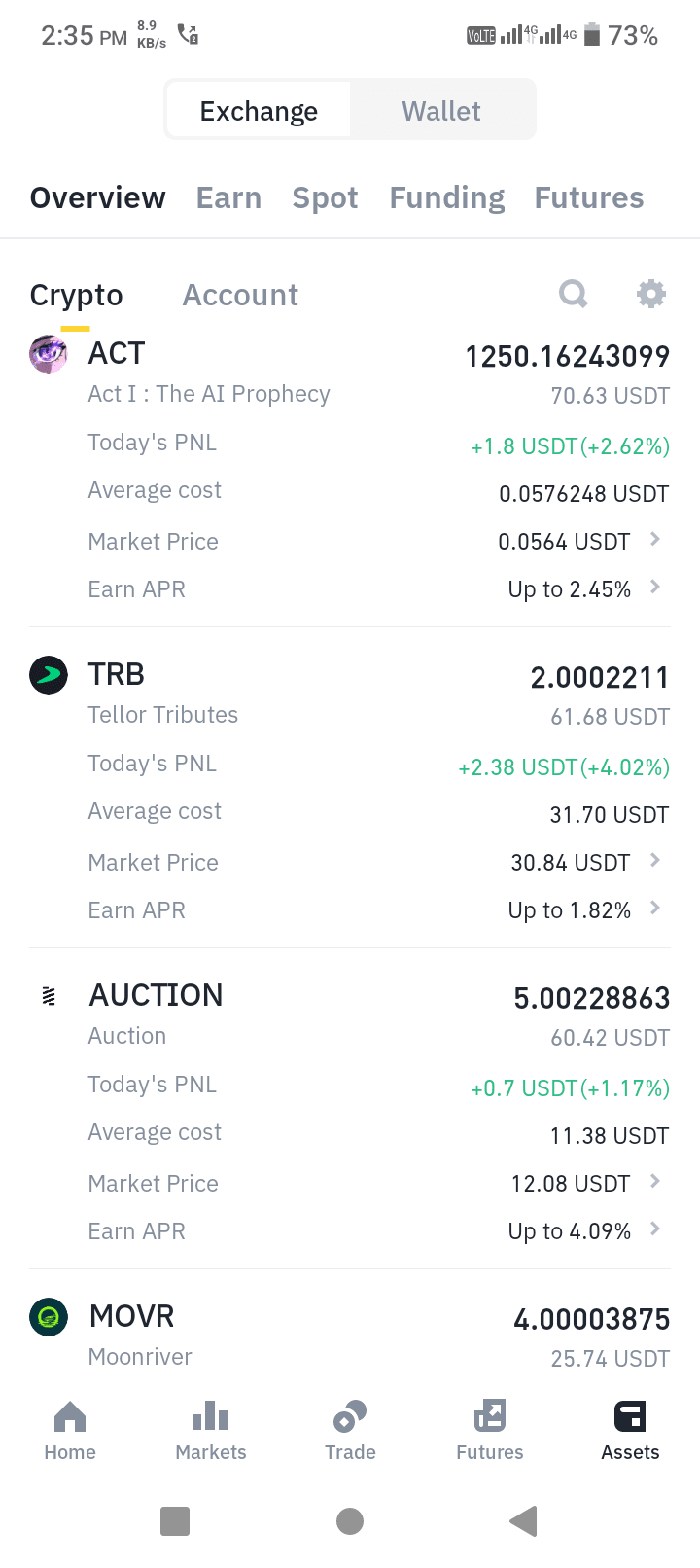Switch to the top Futures tab
700x1568 pixels.
[589, 197]
